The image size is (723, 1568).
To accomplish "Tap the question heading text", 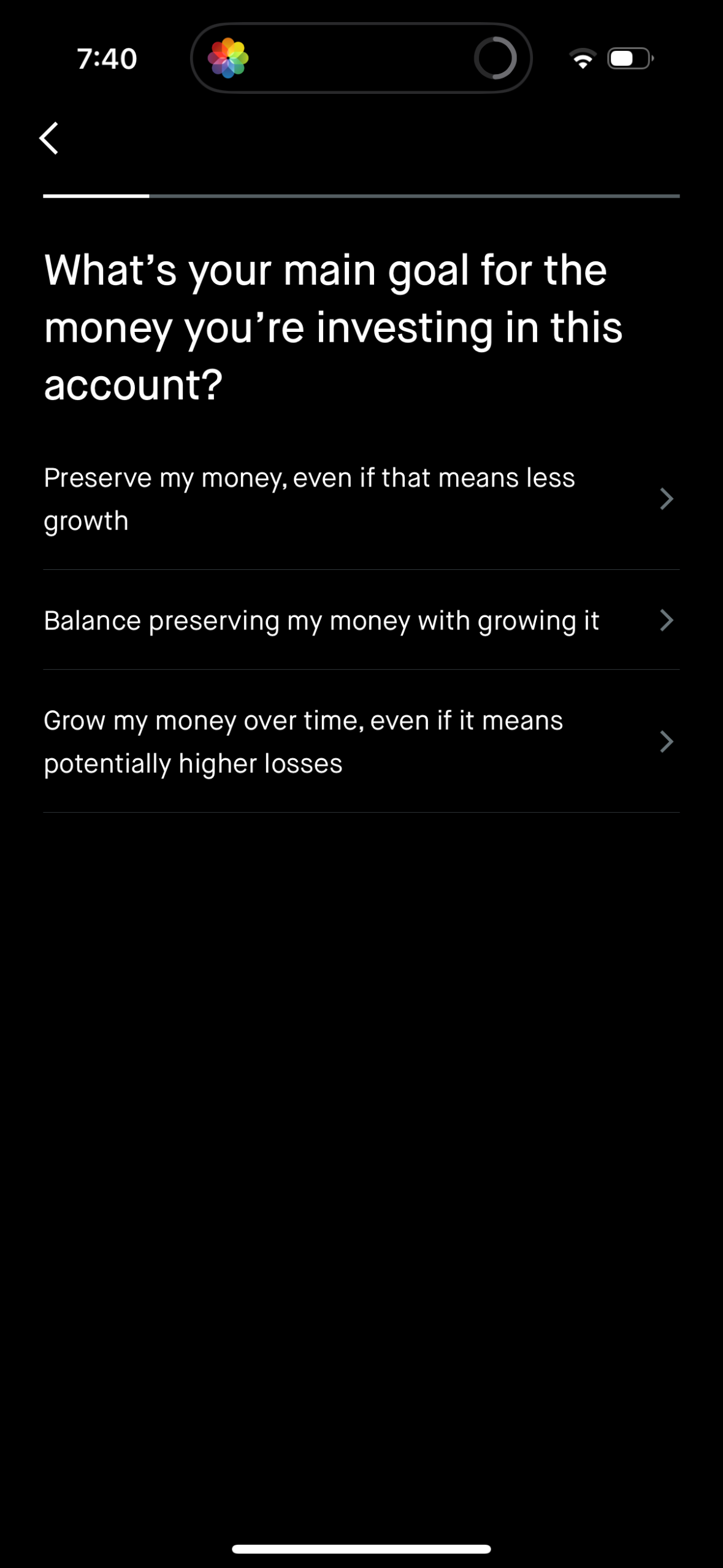I will click(331, 325).
